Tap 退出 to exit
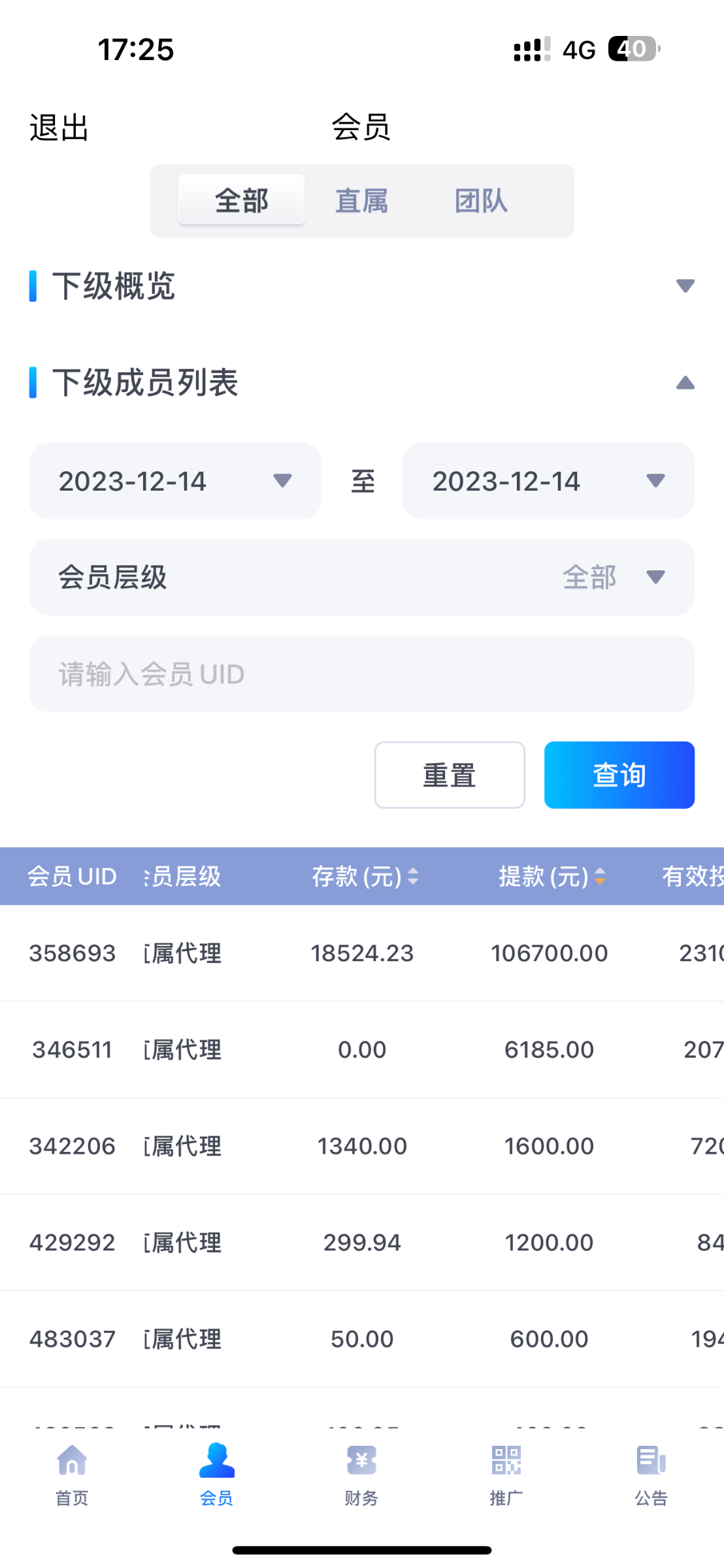 click(59, 127)
